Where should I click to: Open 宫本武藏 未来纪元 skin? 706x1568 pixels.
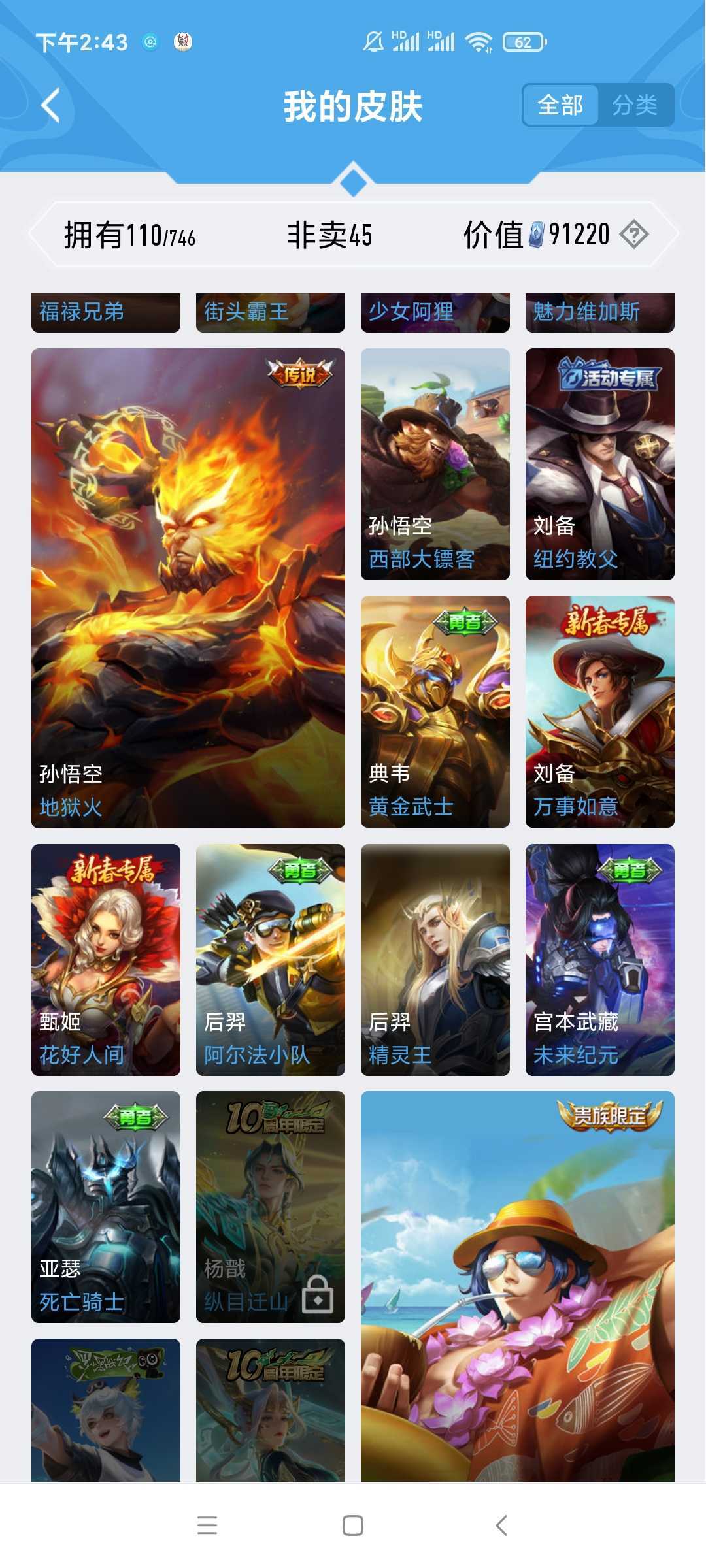pos(599,959)
